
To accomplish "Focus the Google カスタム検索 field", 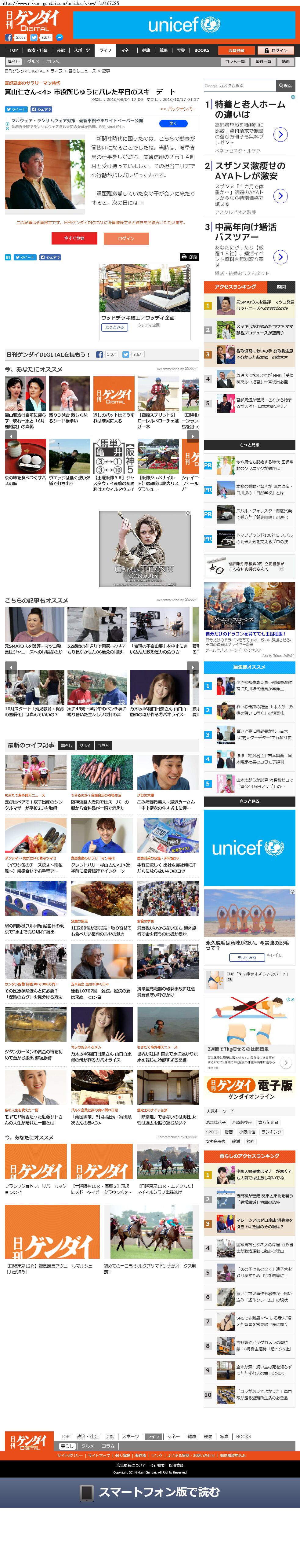I will pos(239,86).
